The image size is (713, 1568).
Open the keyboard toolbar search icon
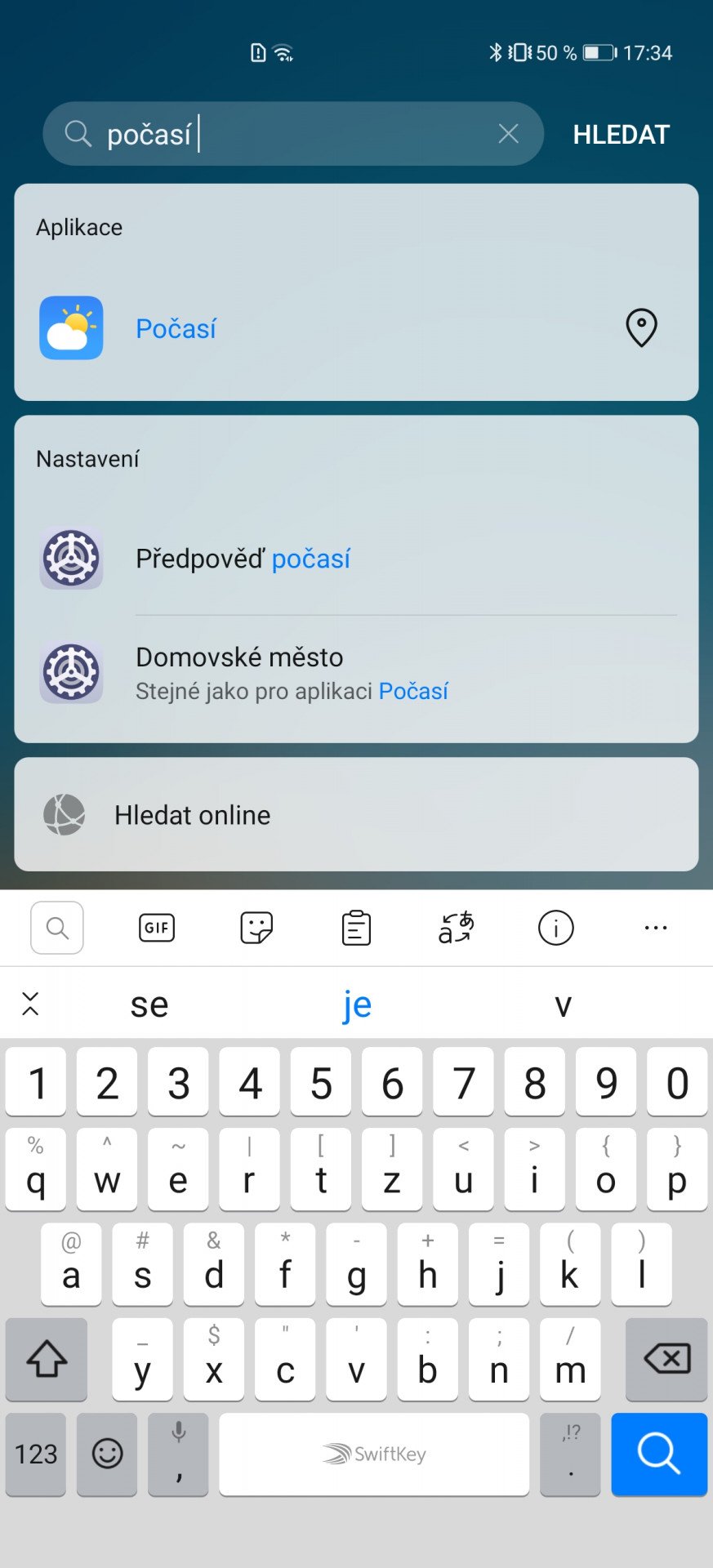pyautogui.click(x=57, y=928)
